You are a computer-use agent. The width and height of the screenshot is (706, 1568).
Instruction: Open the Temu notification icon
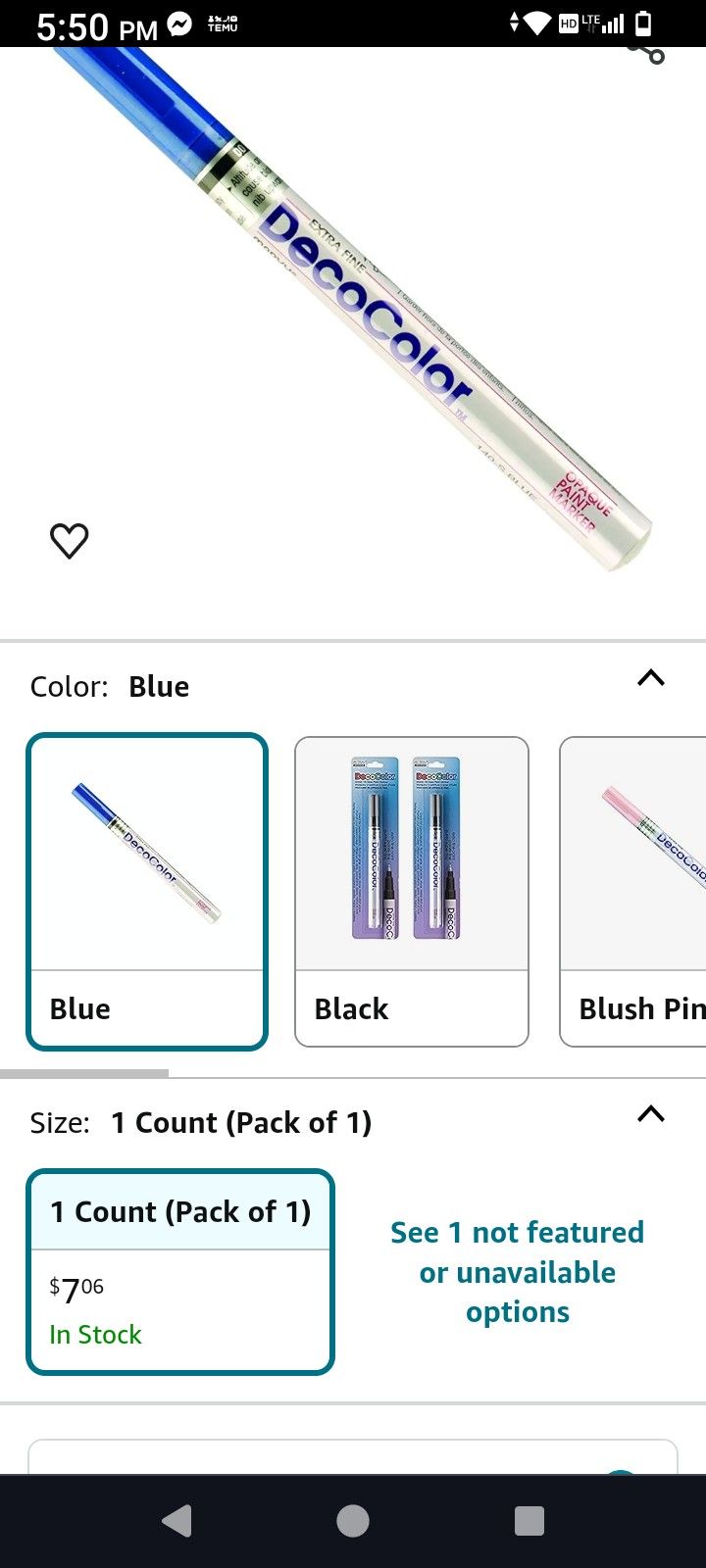click(223, 24)
